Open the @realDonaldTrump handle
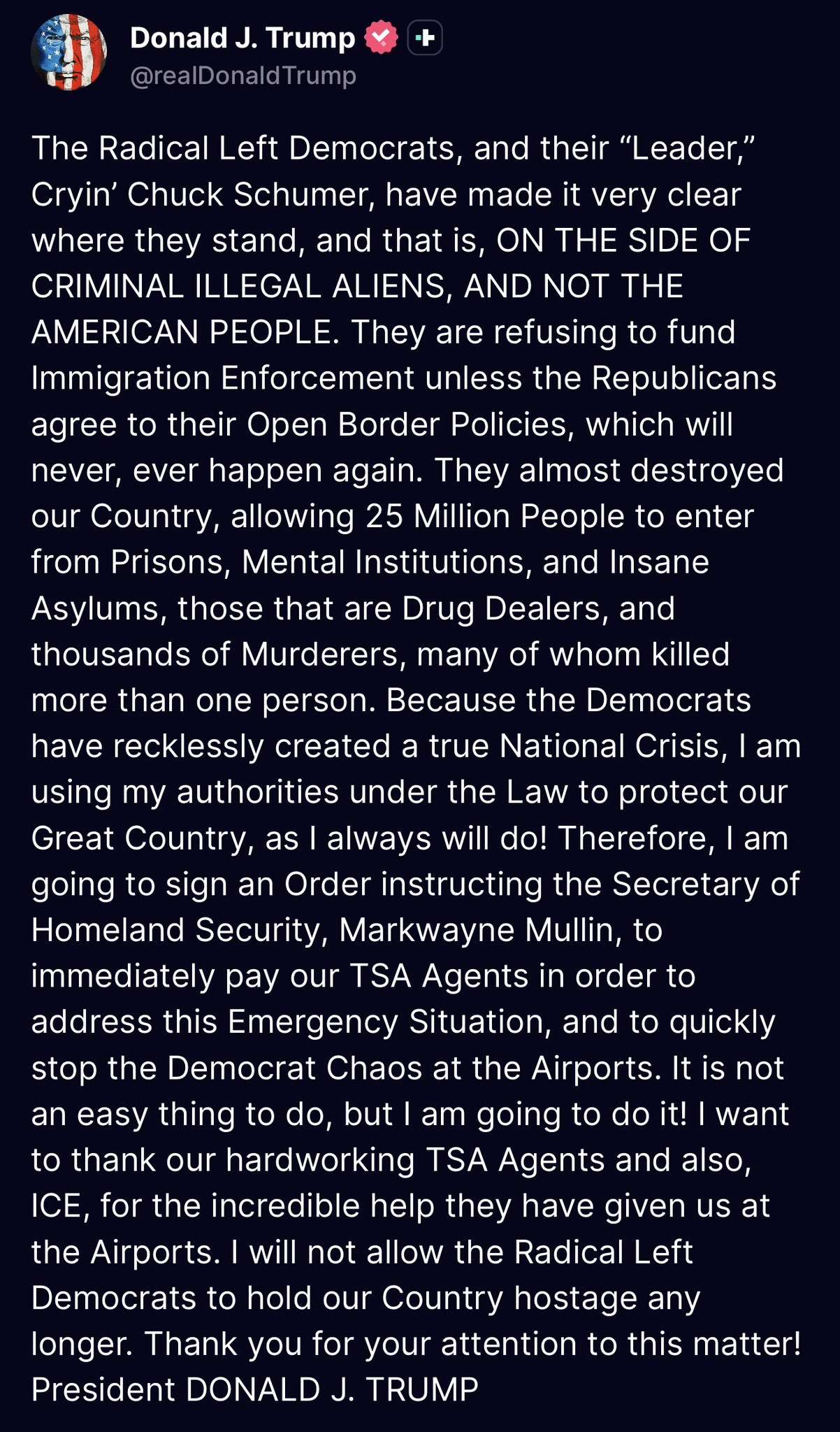This screenshot has height=1432, width=840. coord(243,76)
